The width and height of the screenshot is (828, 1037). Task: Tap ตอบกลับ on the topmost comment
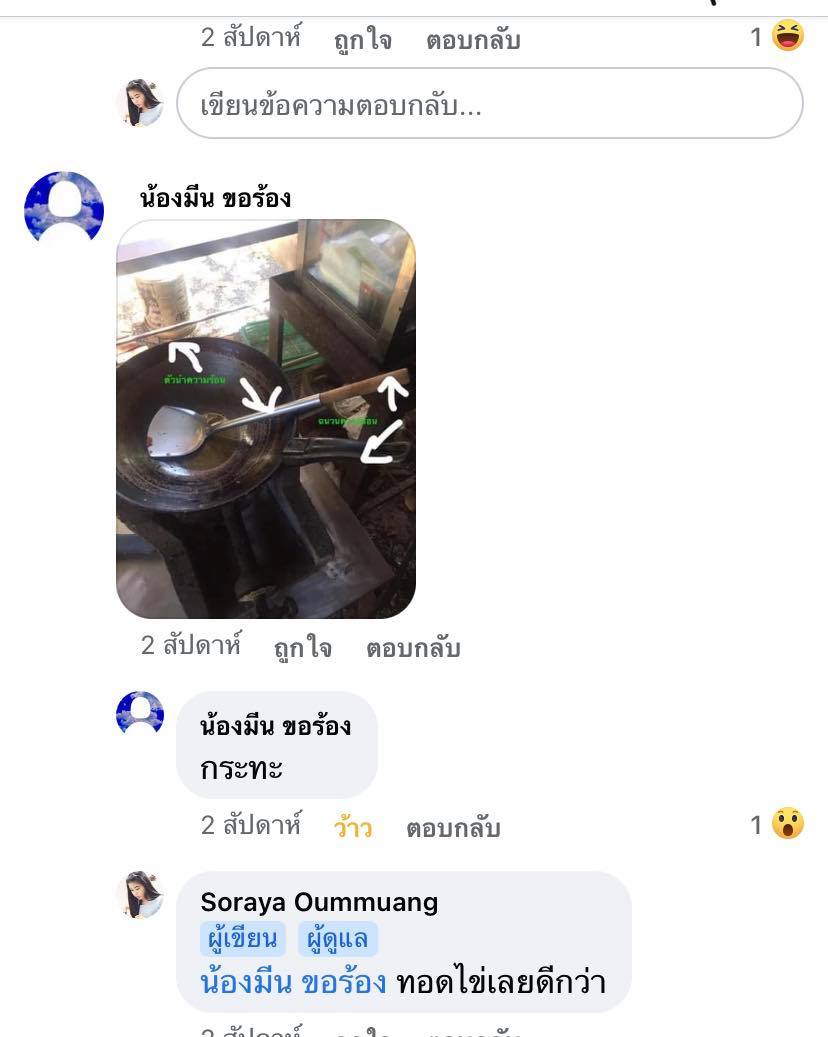[x=473, y=41]
